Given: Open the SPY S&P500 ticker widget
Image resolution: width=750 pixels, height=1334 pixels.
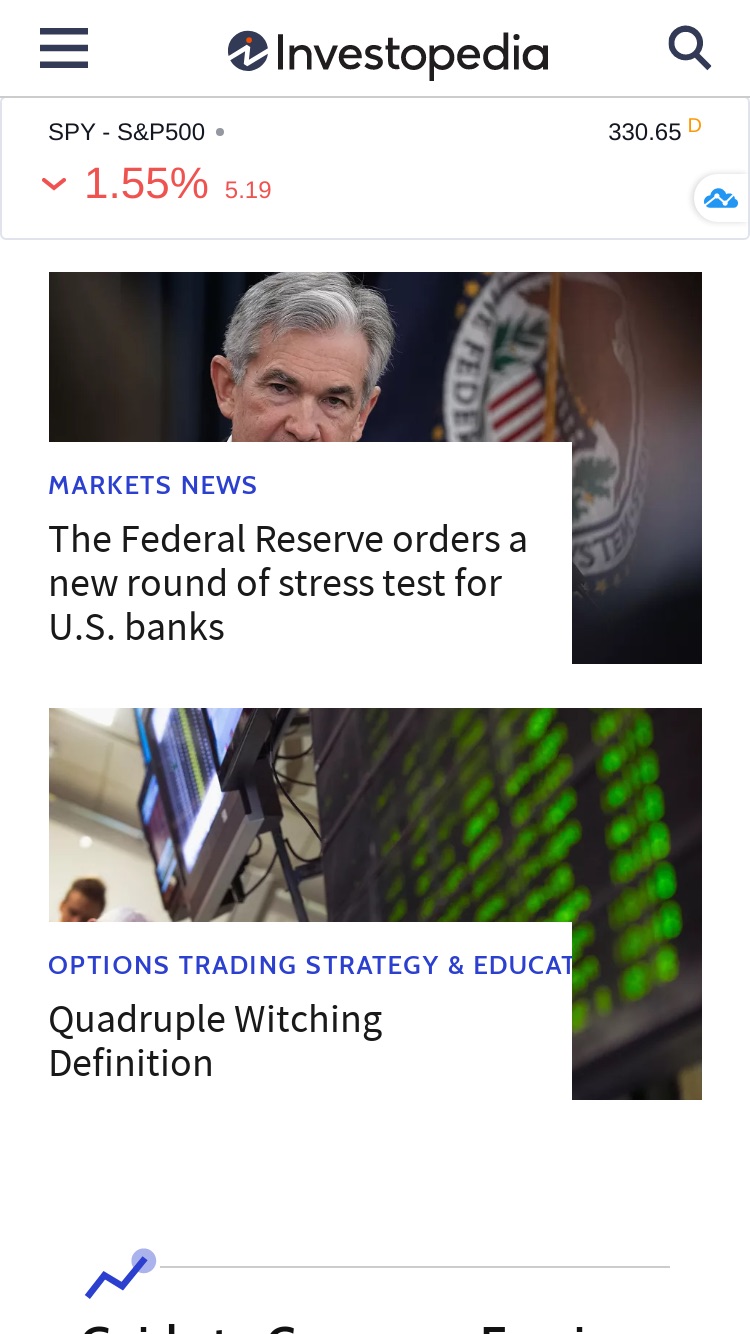Looking at the screenshot, I should point(375,168).
